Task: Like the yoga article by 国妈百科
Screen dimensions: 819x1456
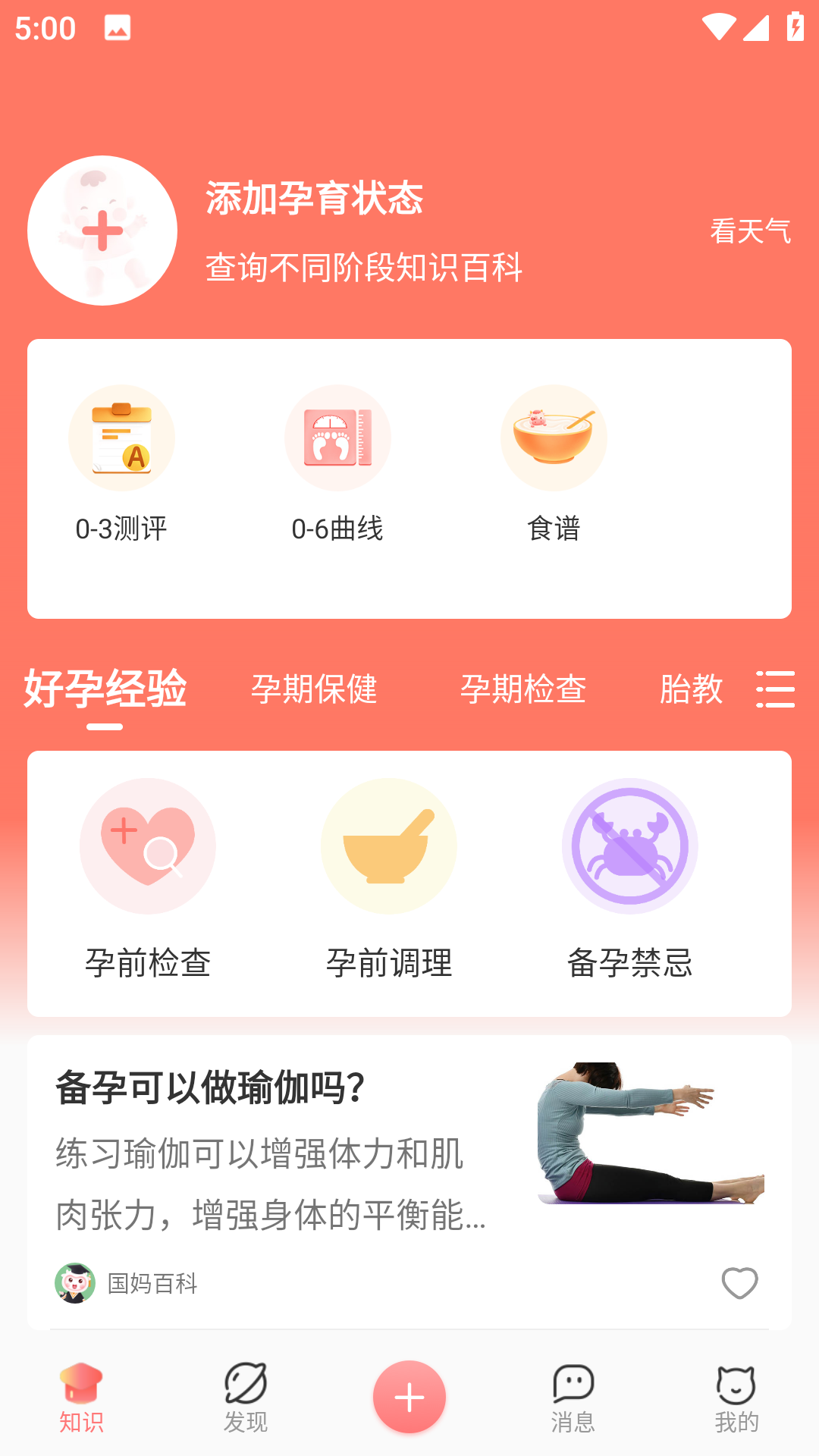Action: (x=739, y=1283)
